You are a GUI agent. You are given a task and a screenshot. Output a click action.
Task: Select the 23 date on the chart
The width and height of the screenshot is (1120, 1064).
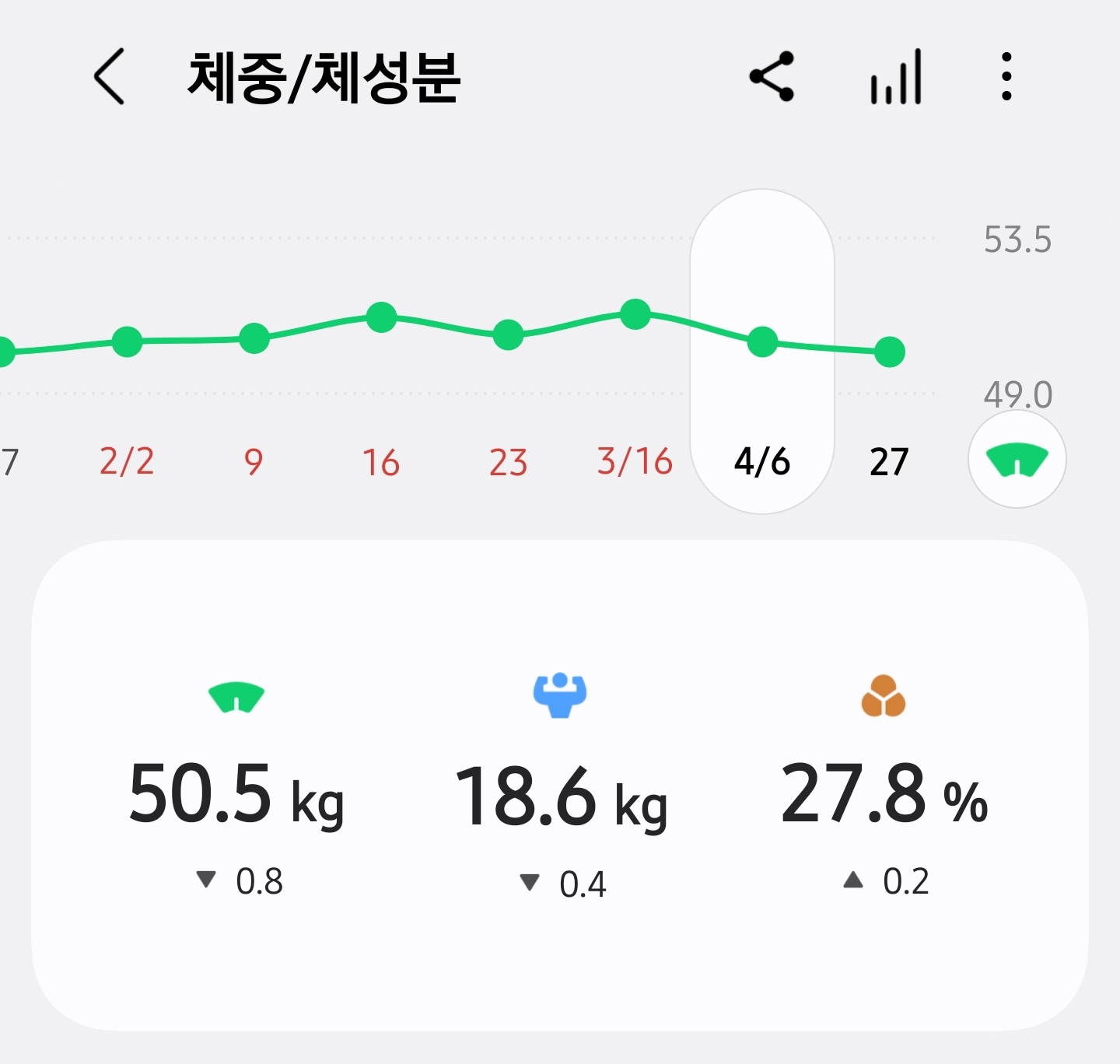[x=508, y=462]
